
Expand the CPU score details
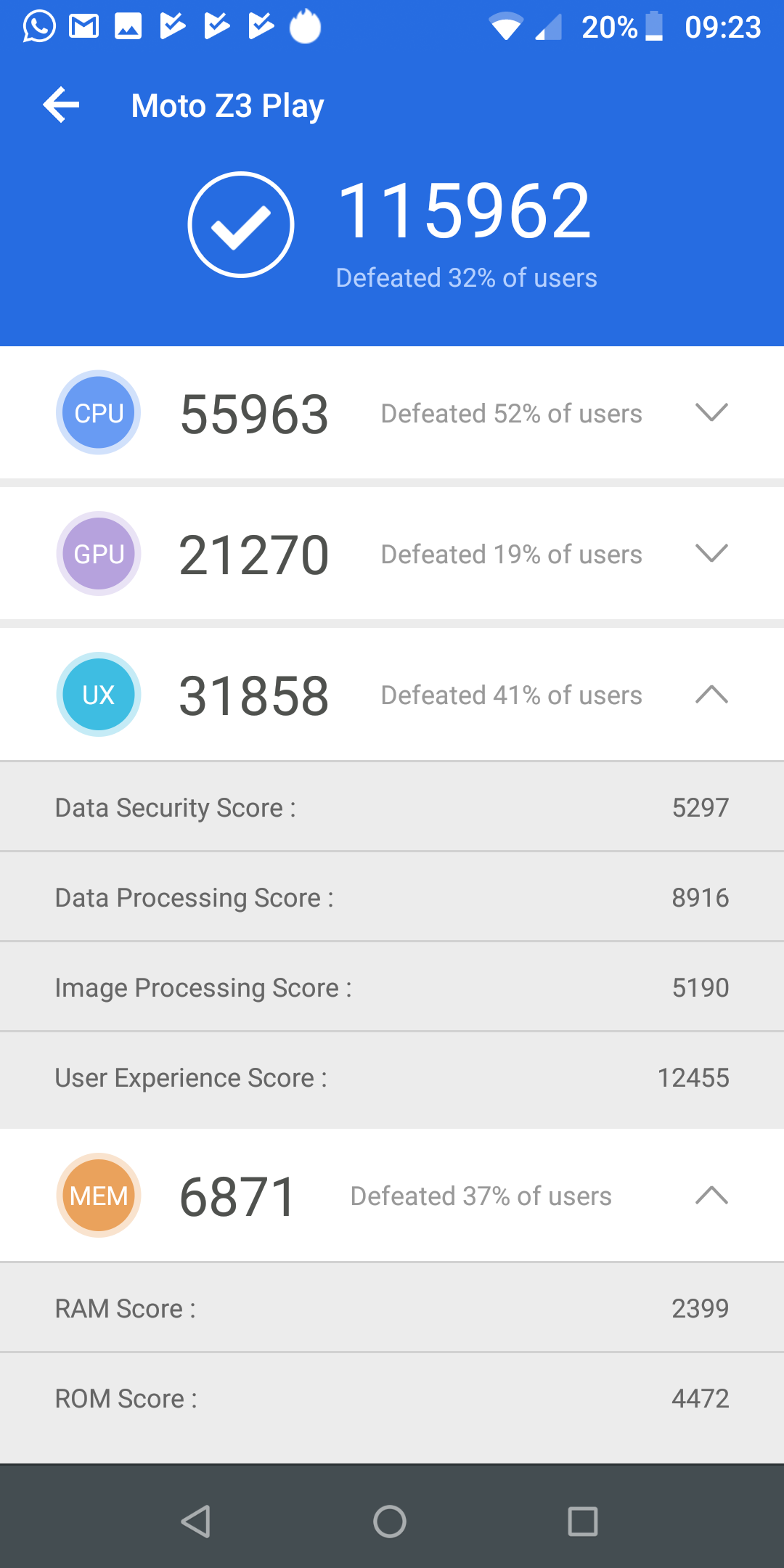click(711, 412)
